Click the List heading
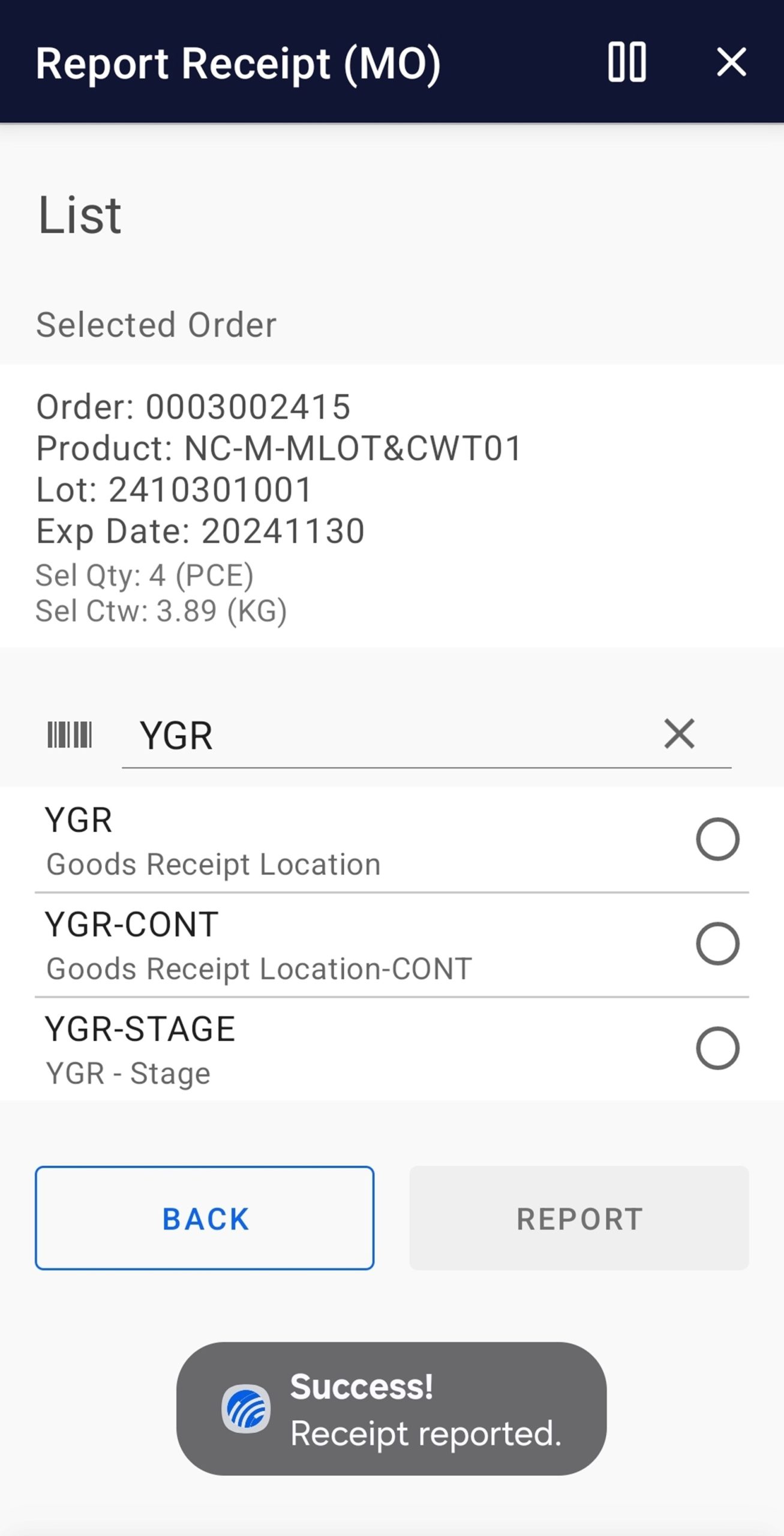784x1536 pixels. pyautogui.click(x=79, y=214)
